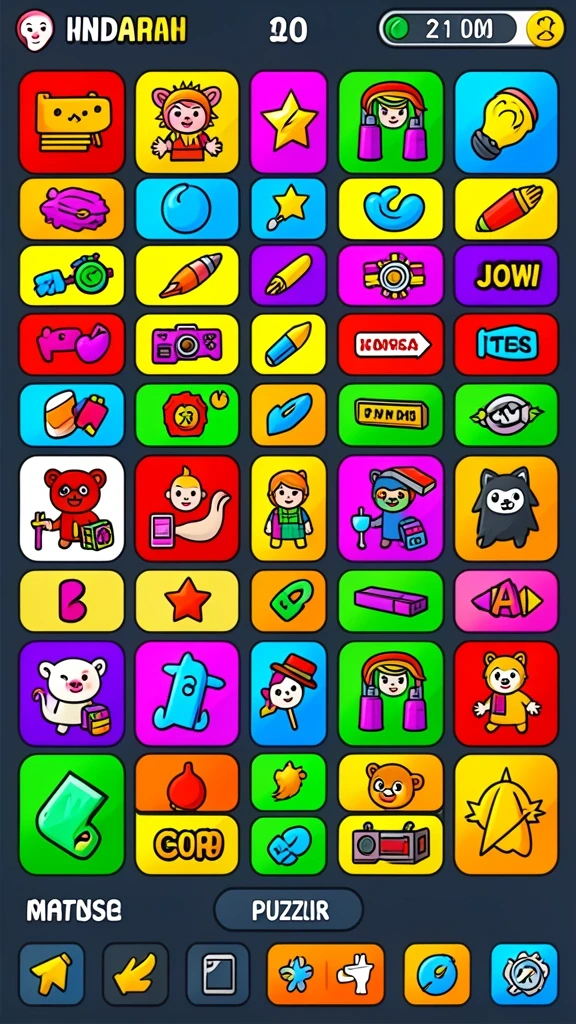
Task: Select the light bulb tile
Action: (506, 122)
